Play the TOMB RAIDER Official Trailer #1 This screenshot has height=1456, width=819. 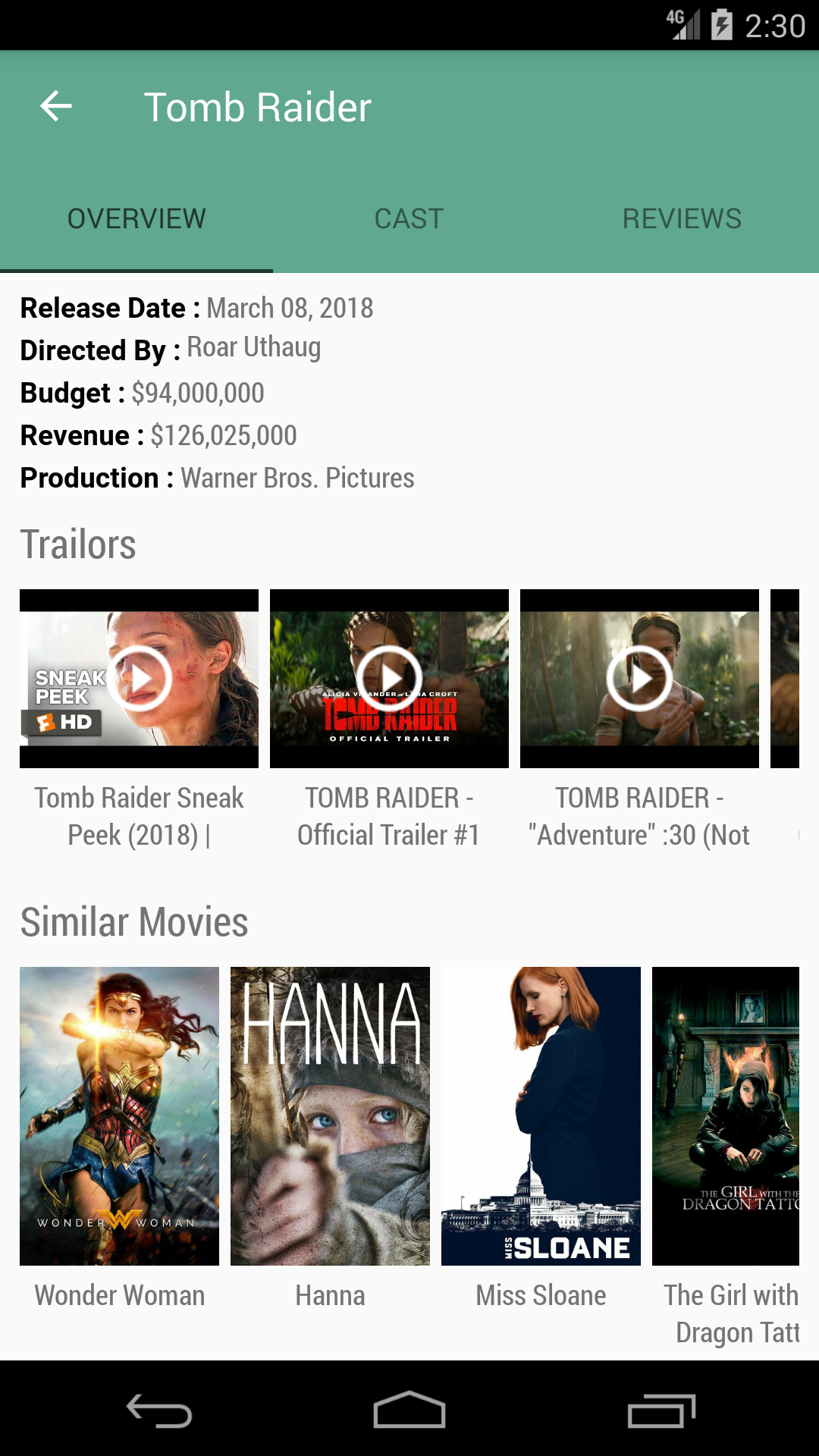pos(389,677)
